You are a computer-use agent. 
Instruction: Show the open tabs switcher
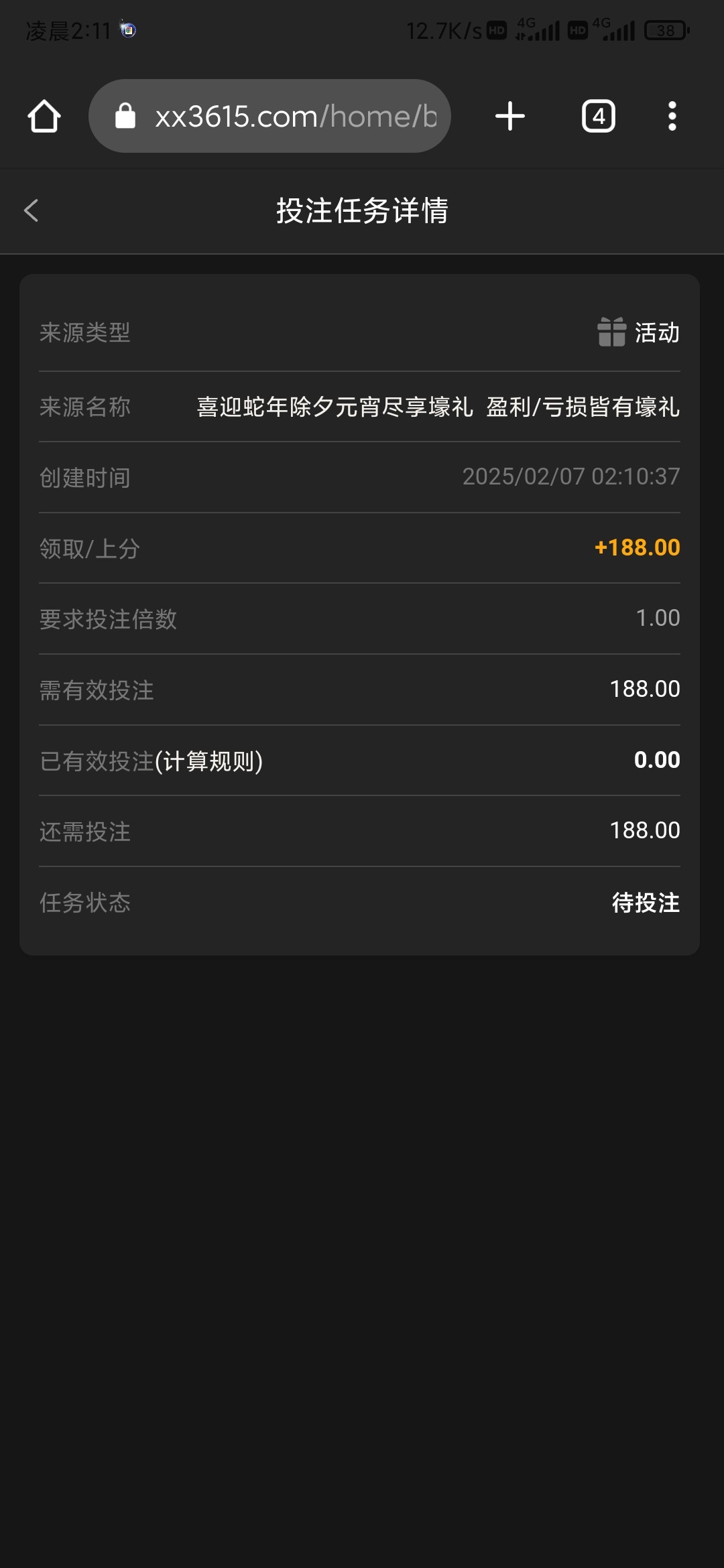tap(598, 116)
